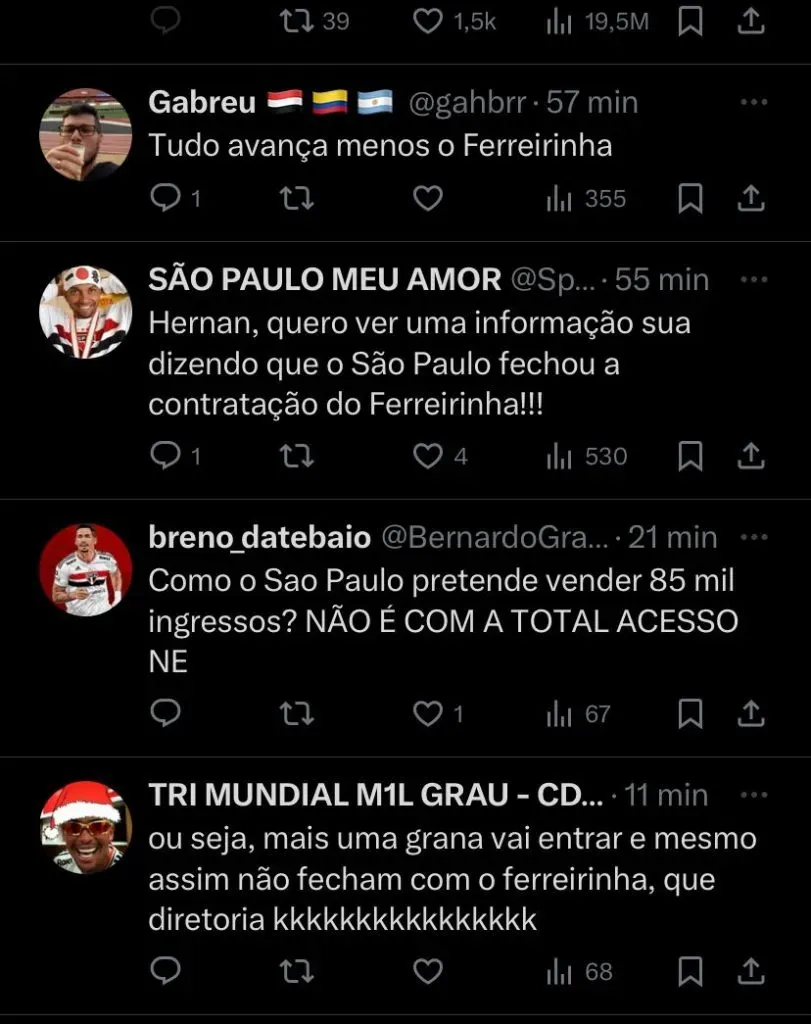811x1024 pixels.
Task: Open overflow menu on Gabreu's tweet
Action: click(x=752, y=103)
